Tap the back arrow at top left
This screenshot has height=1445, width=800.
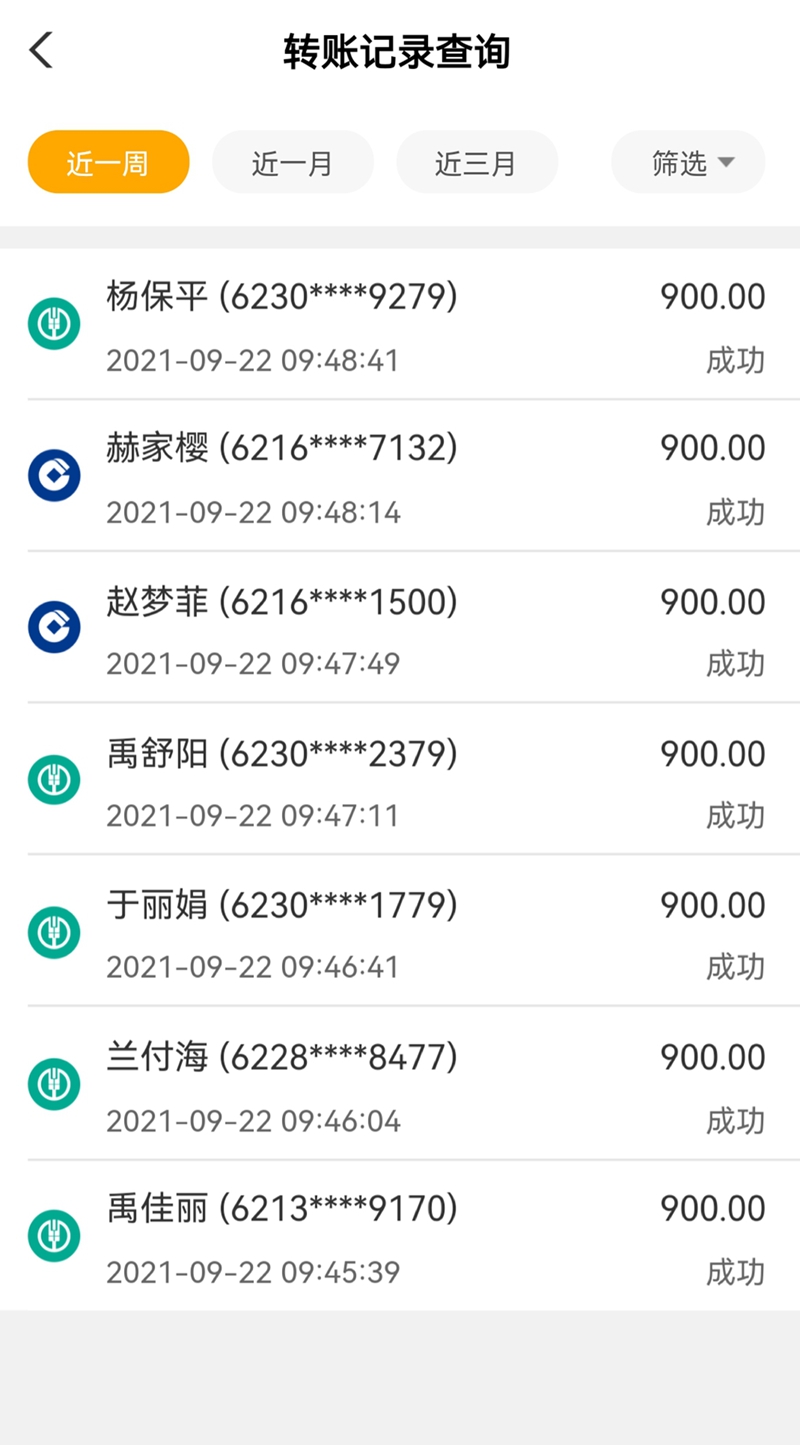pos(40,48)
